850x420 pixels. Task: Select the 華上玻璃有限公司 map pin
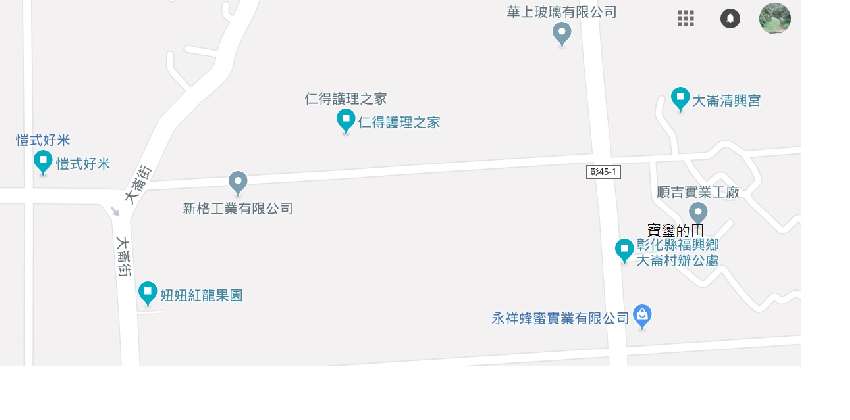(x=562, y=34)
